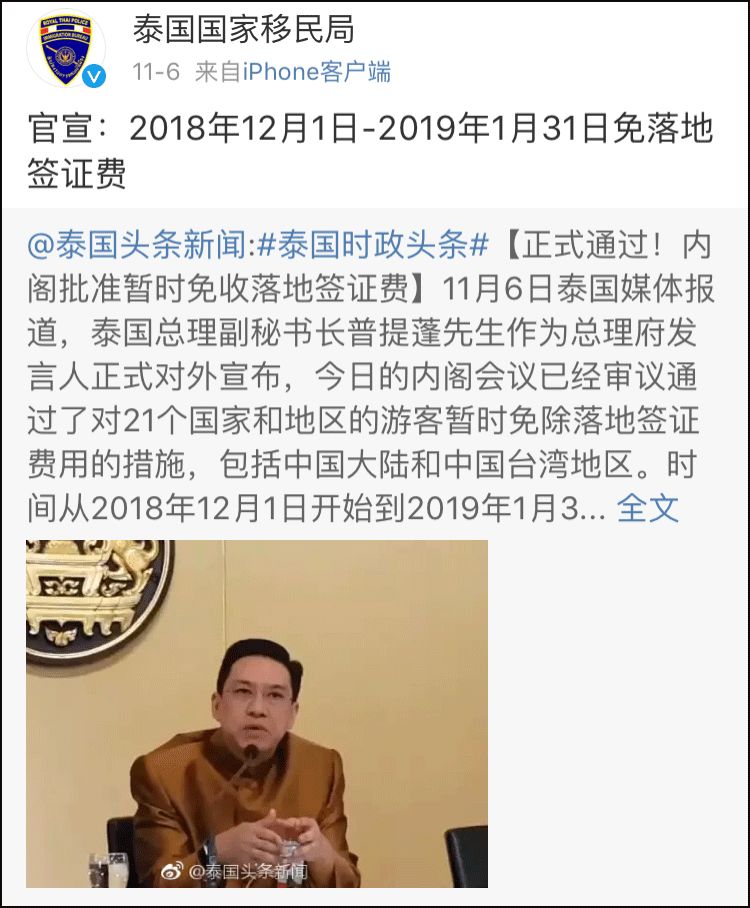View the press conference photo
750x908 pixels.
(257, 713)
